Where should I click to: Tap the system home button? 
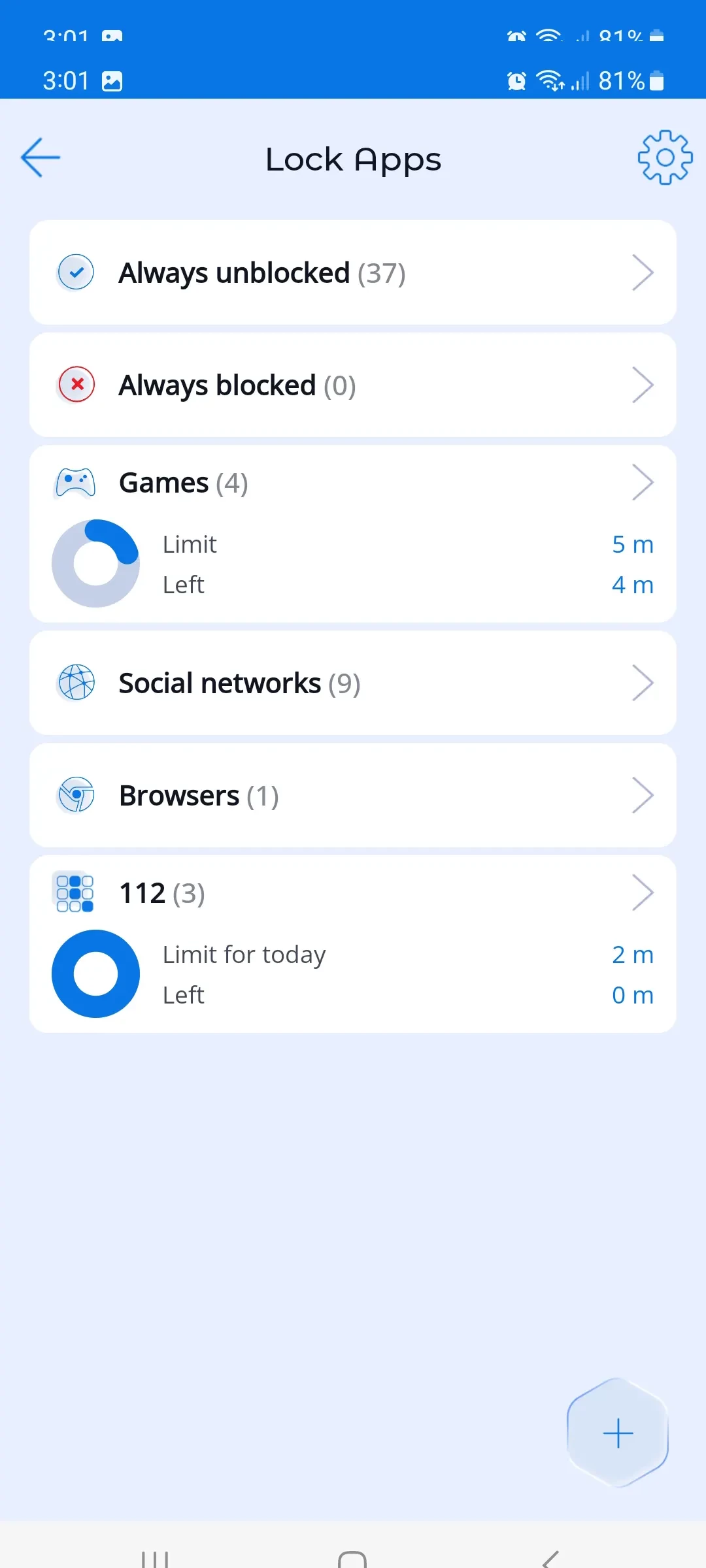352,1558
